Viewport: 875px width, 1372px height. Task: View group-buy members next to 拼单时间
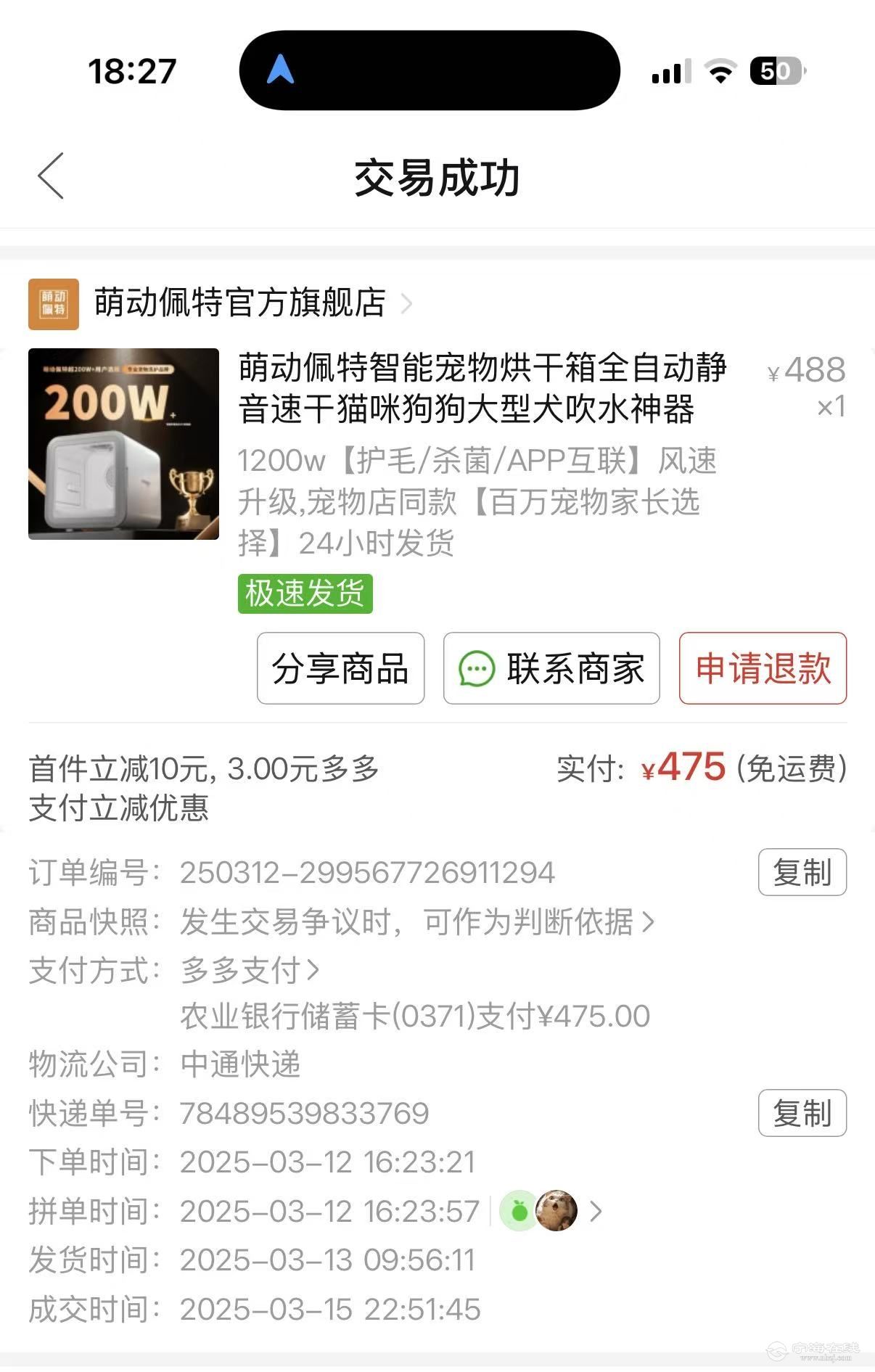pos(551,1211)
